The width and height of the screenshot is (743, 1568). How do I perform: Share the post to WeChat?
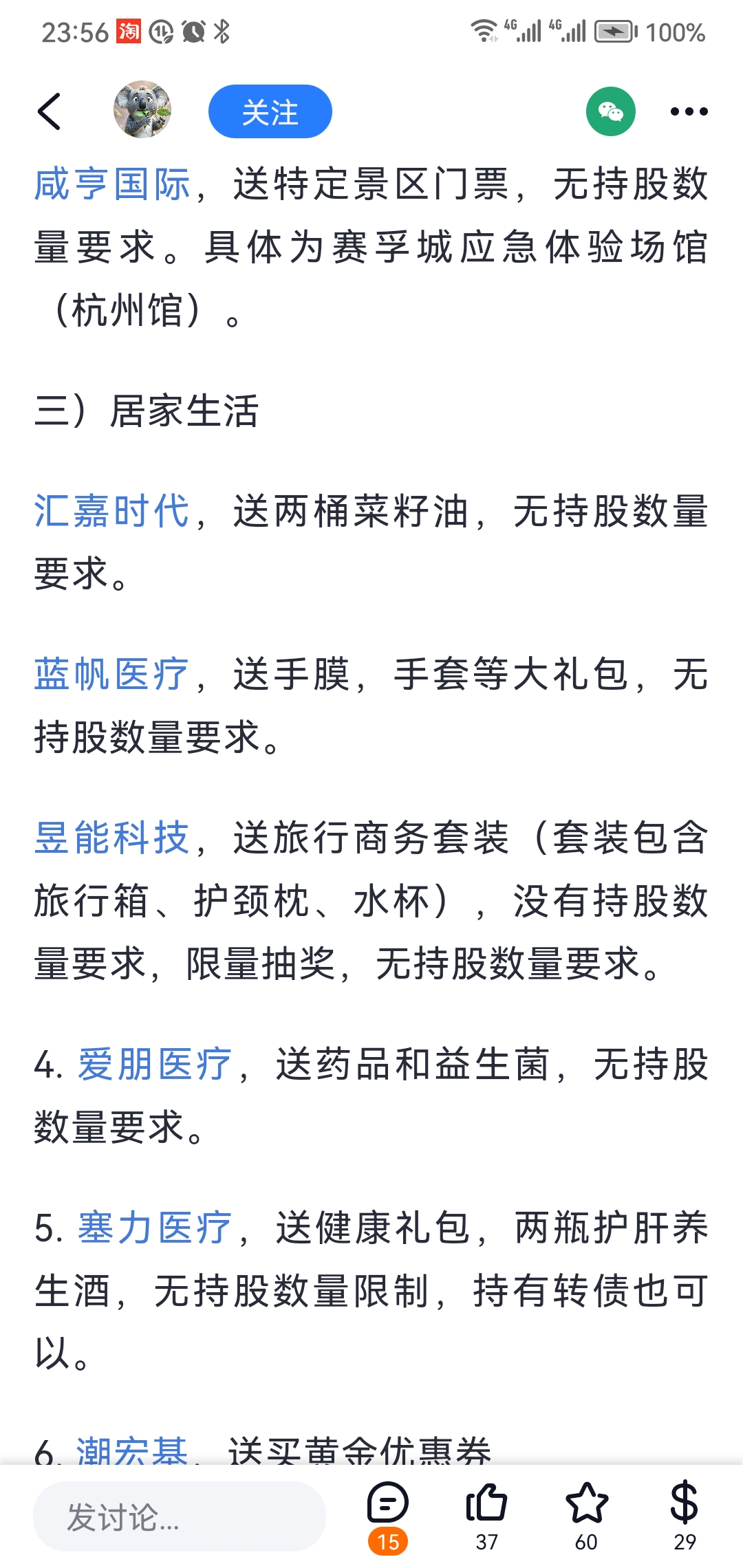[x=610, y=111]
